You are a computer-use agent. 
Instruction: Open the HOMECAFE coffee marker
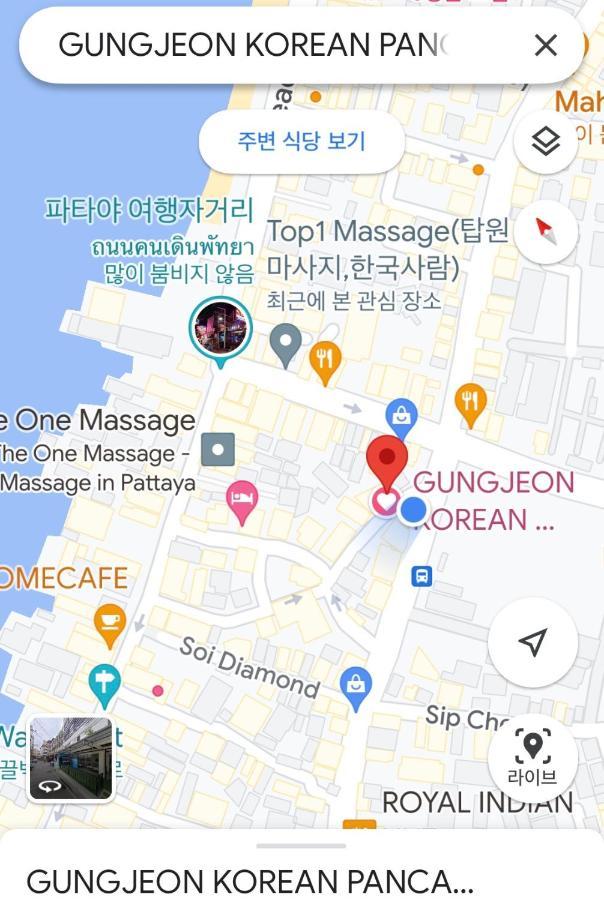coord(110,622)
